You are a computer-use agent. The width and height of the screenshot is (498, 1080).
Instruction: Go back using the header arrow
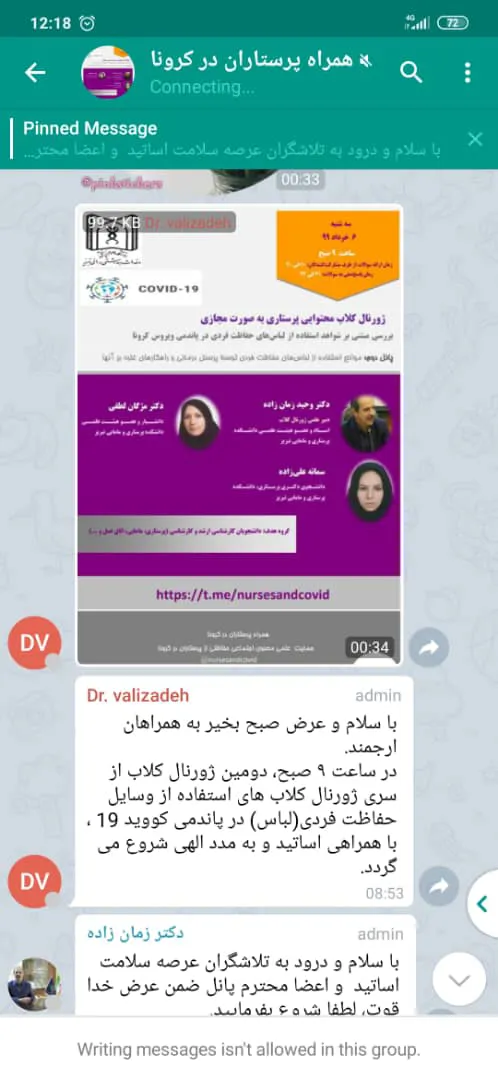[34, 72]
